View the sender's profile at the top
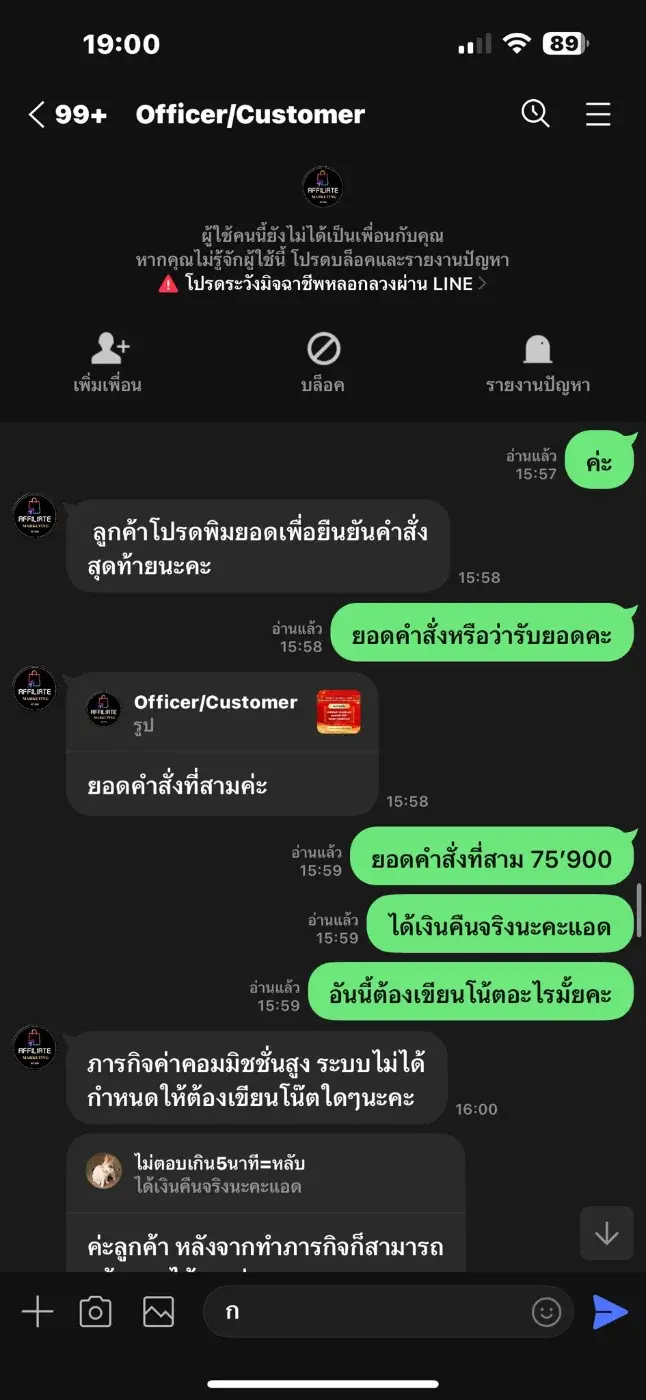This screenshot has height=1400, width=646. tap(322, 187)
